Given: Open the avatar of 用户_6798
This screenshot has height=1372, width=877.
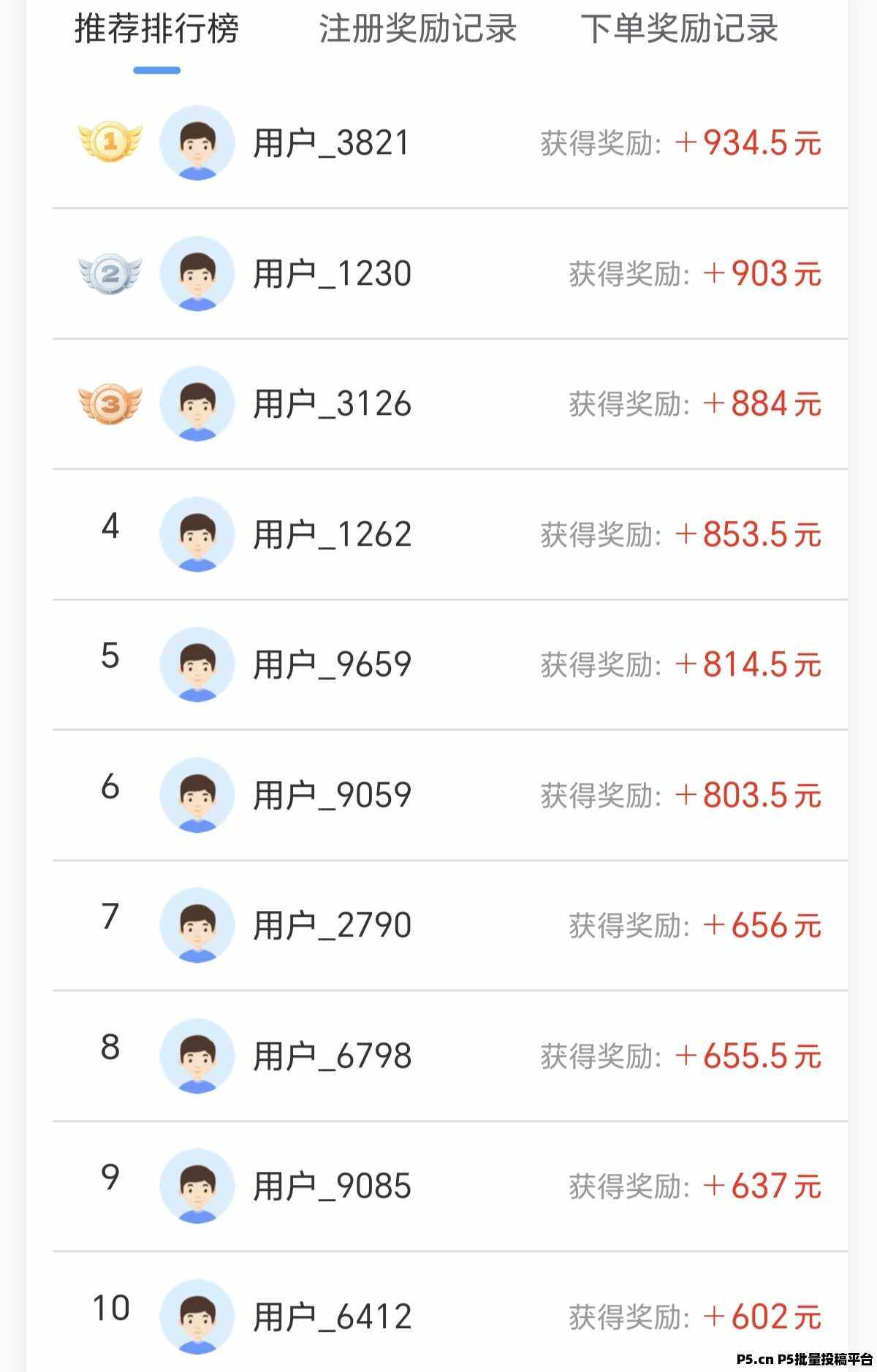Looking at the screenshot, I should [196, 1054].
